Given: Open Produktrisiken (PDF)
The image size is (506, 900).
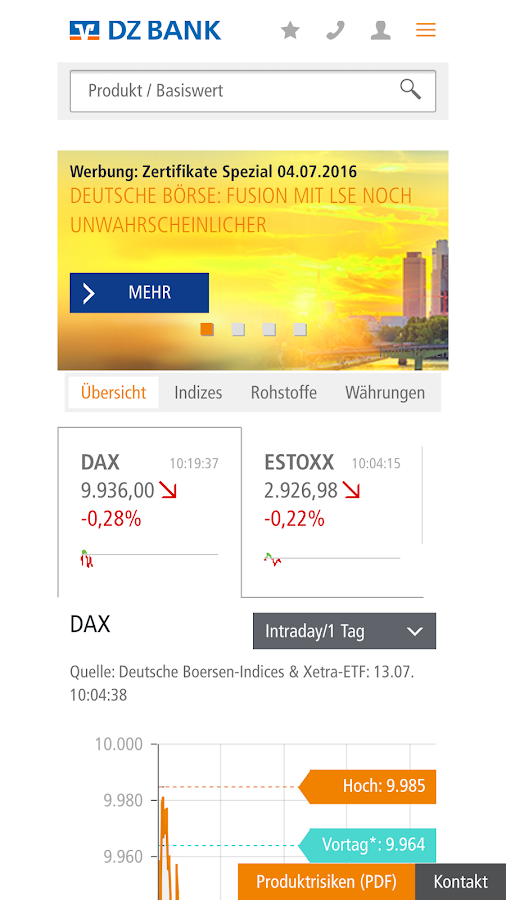Looking at the screenshot, I should (326, 882).
